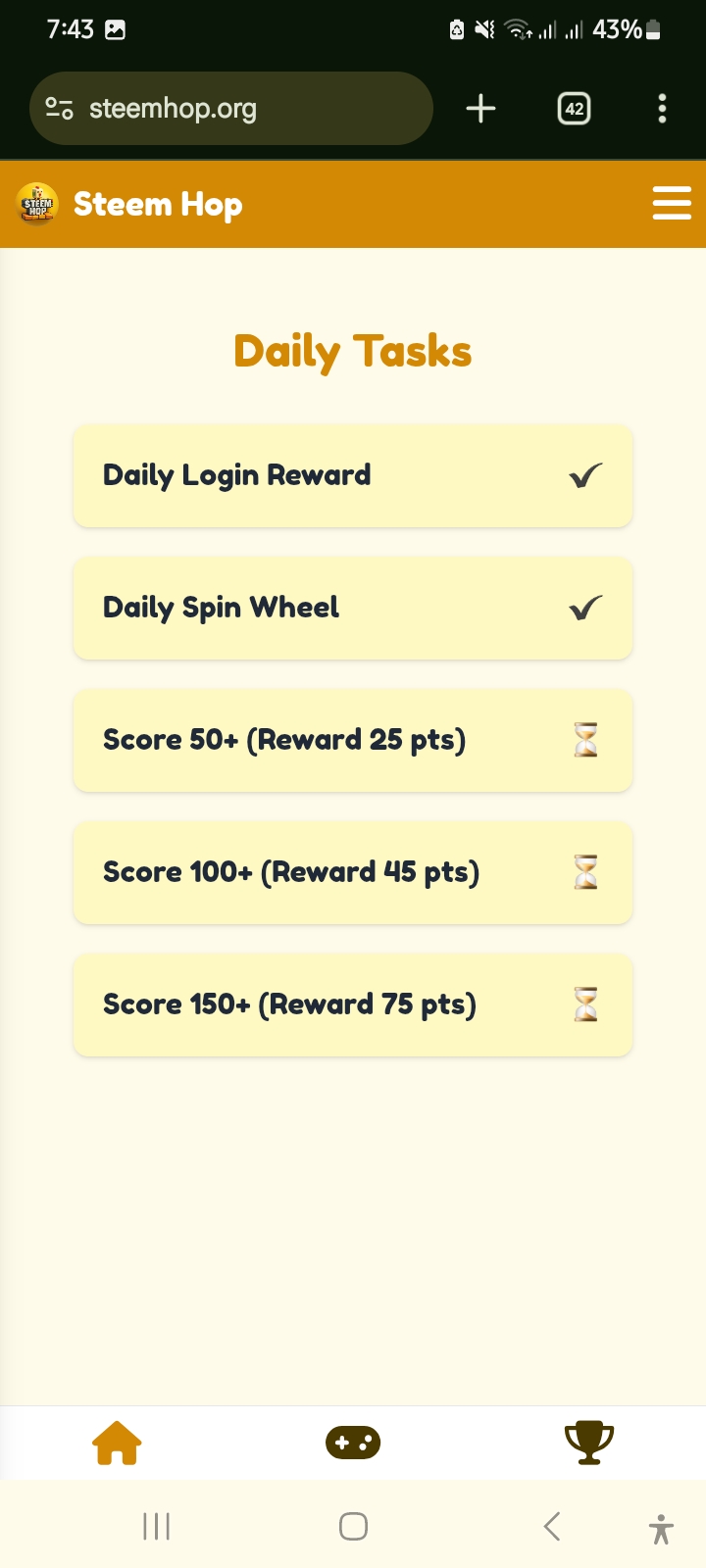Switch to the game controller tab
This screenshot has width=706, height=1568.
coord(353,1443)
